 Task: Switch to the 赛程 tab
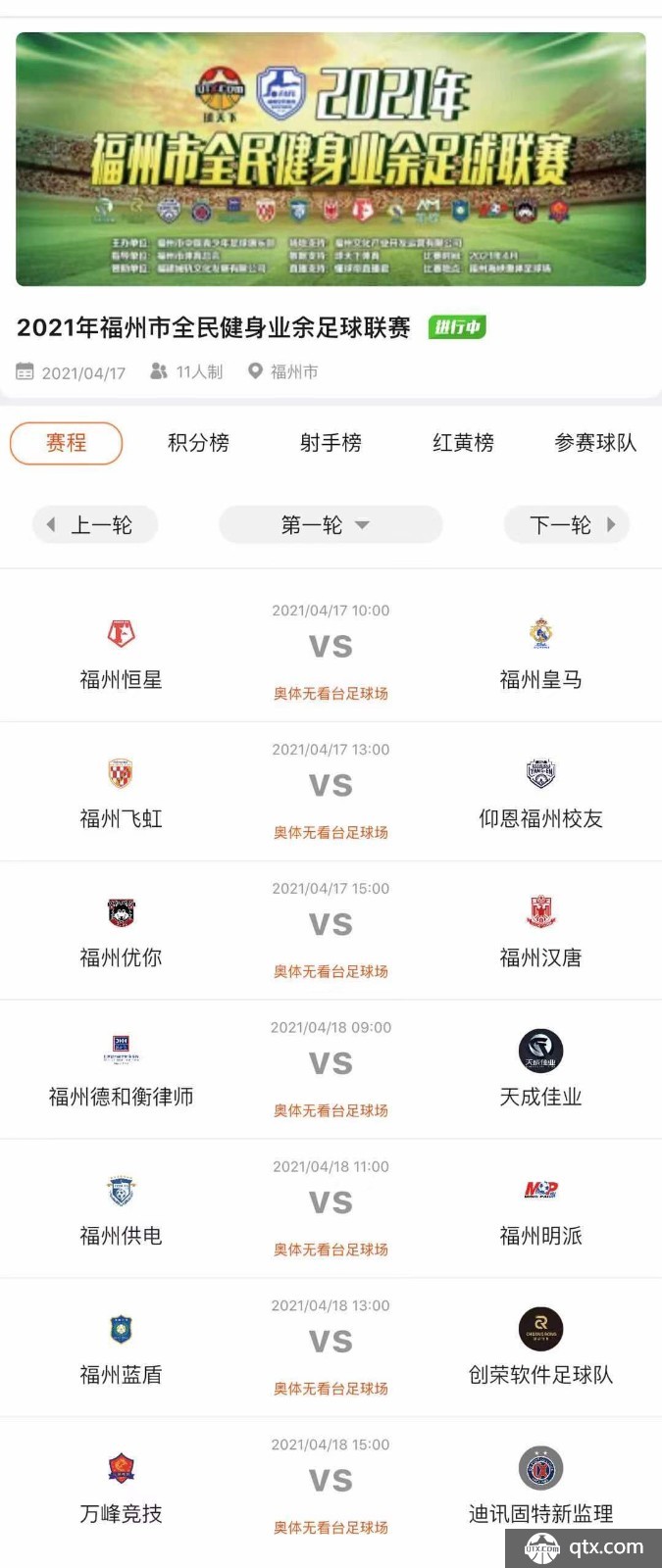click(67, 443)
